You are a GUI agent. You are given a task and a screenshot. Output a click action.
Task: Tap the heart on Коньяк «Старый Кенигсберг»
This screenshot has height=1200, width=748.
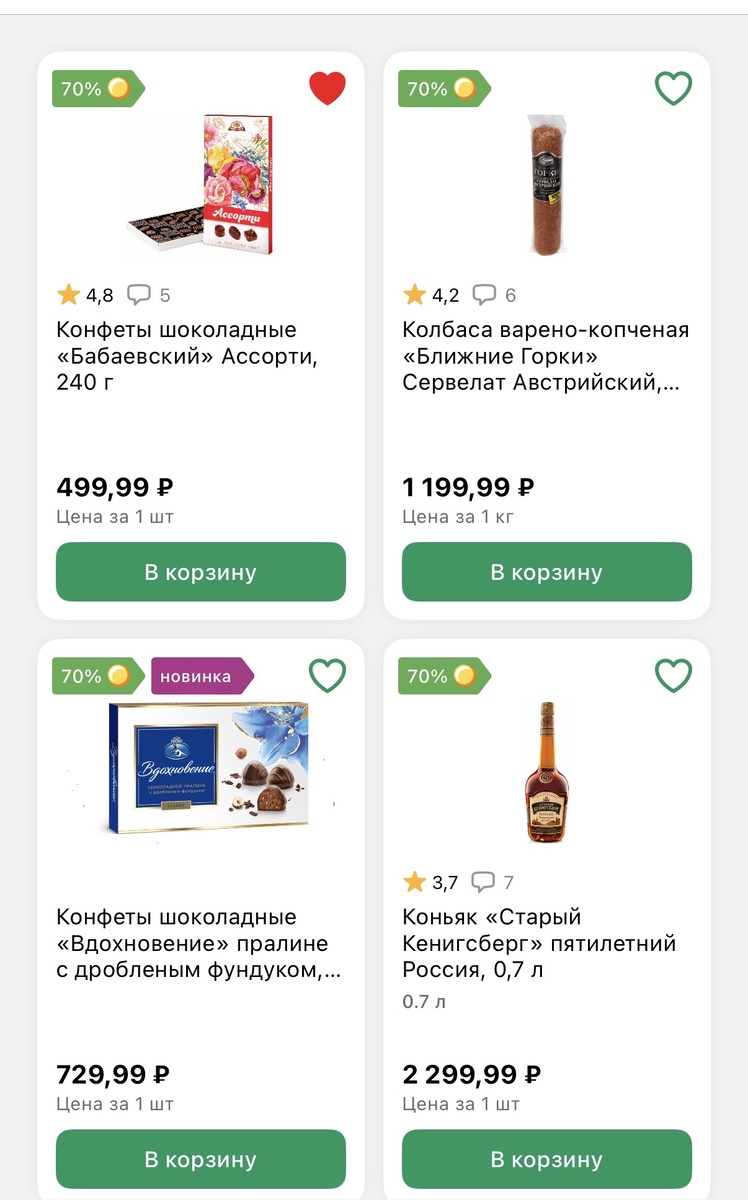tap(674, 676)
